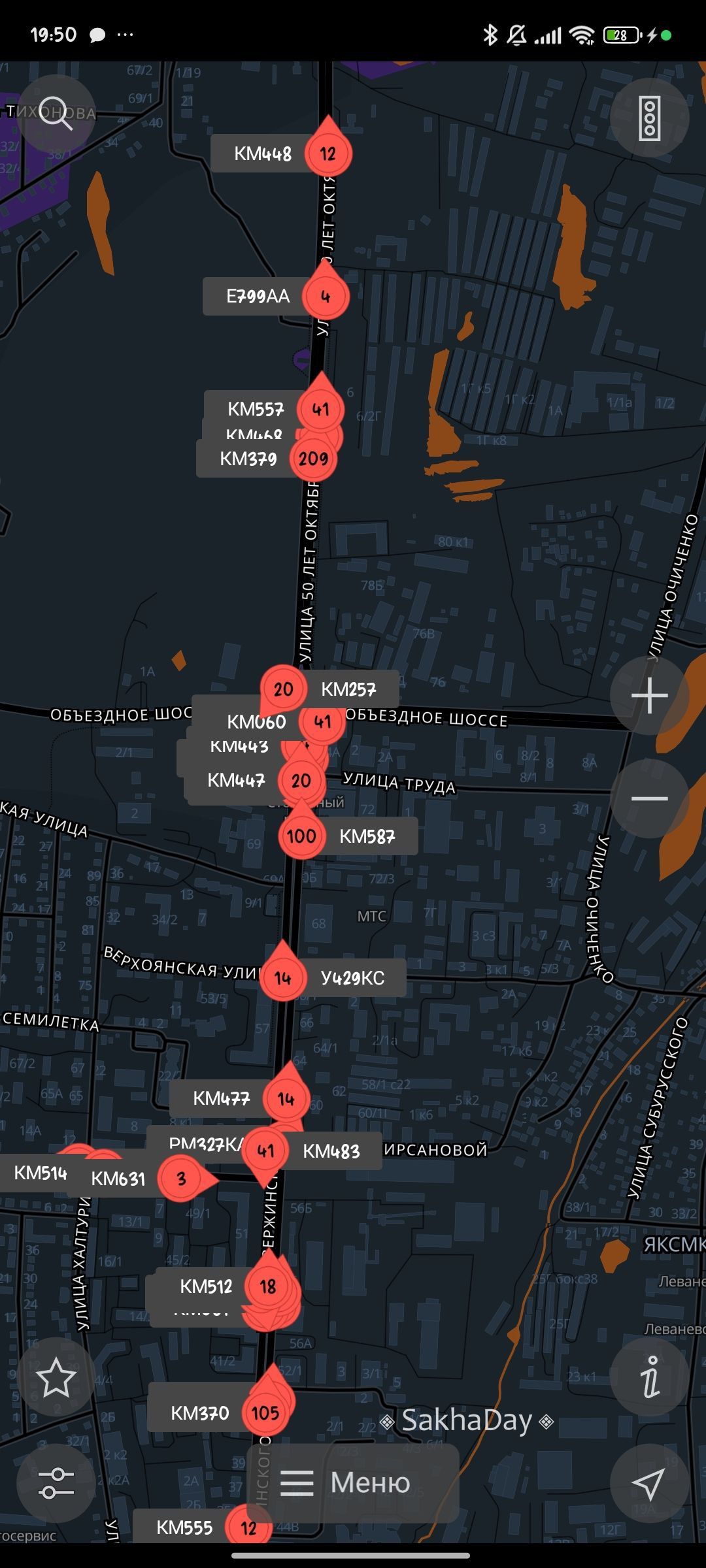Open favorites star button
The image size is (706, 1568).
pyautogui.click(x=56, y=1377)
